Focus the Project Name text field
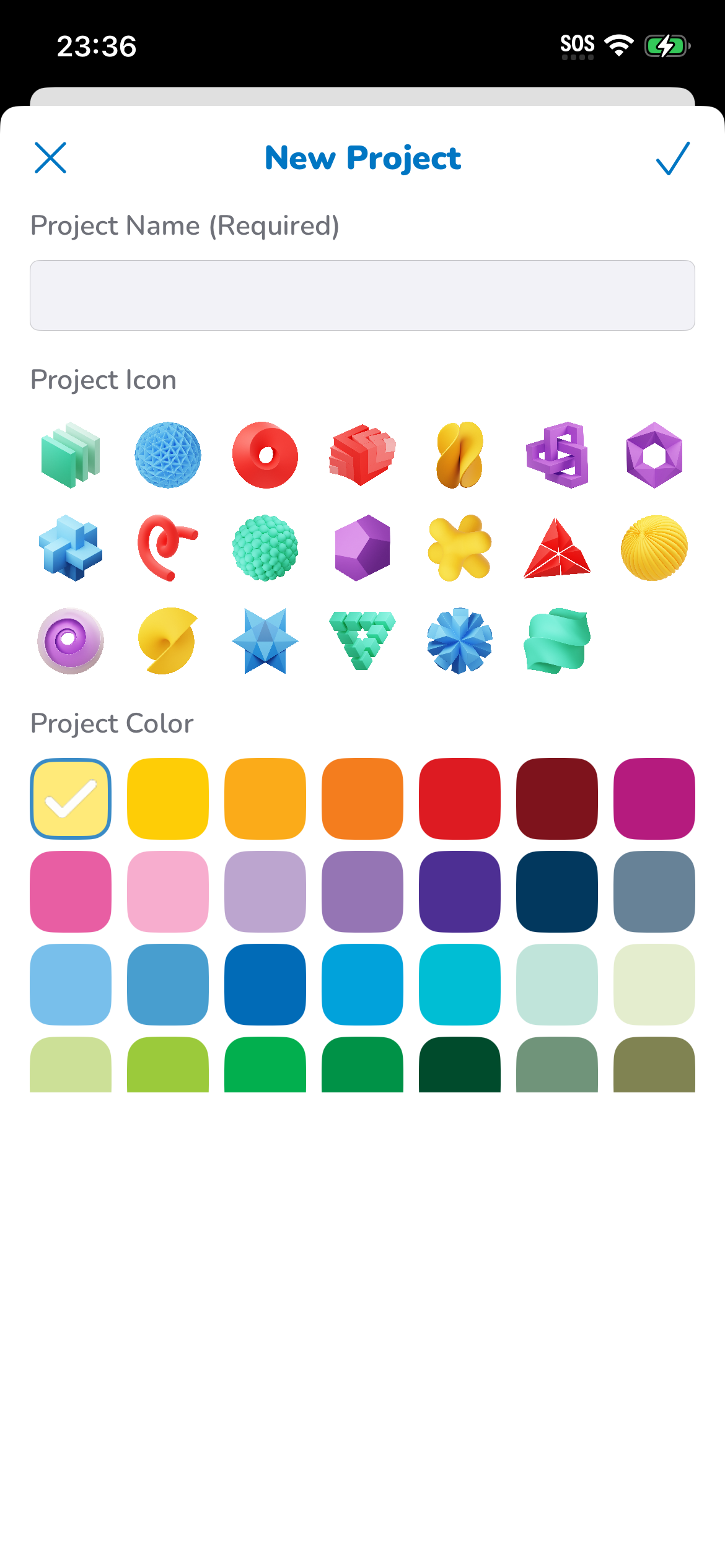 (x=362, y=295)
